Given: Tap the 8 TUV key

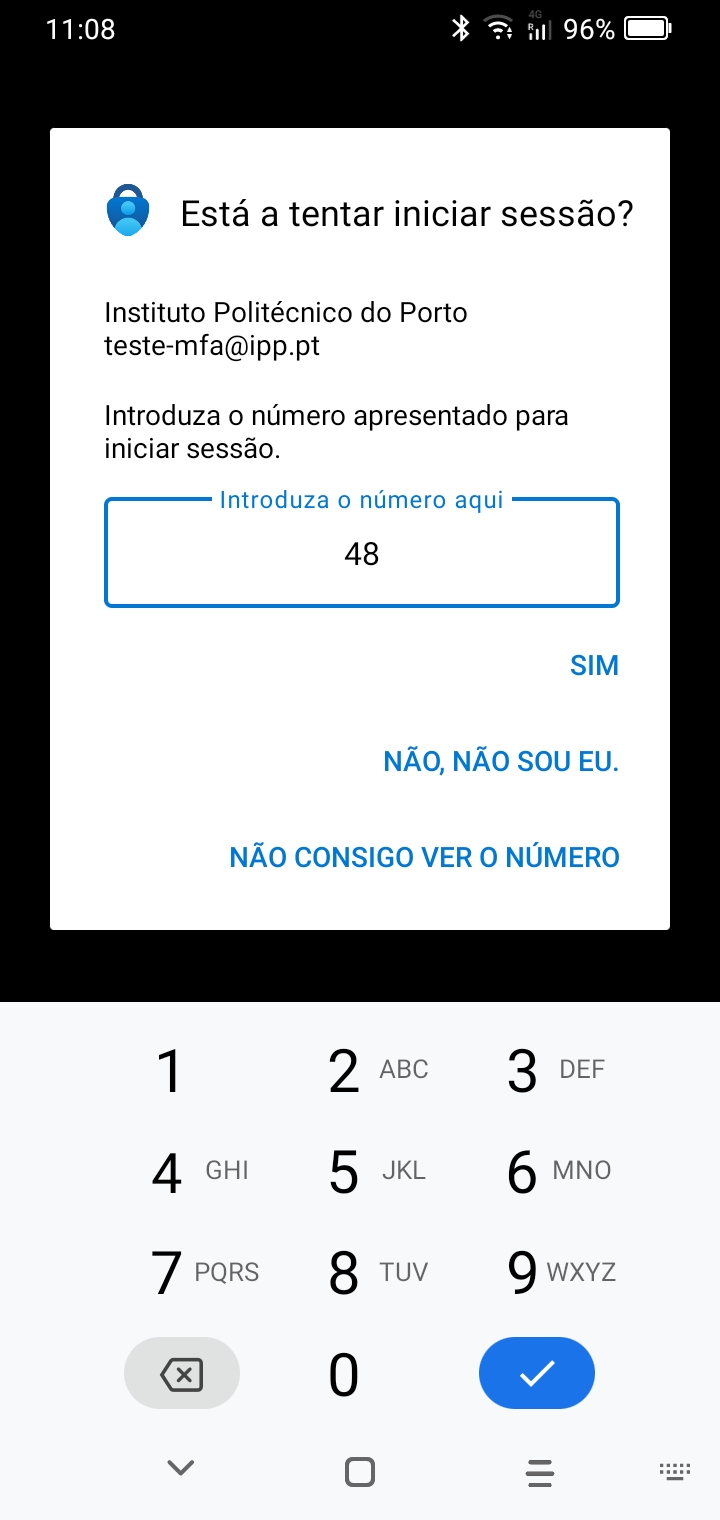Looking at the screenshot, I should coord(360,1273).
